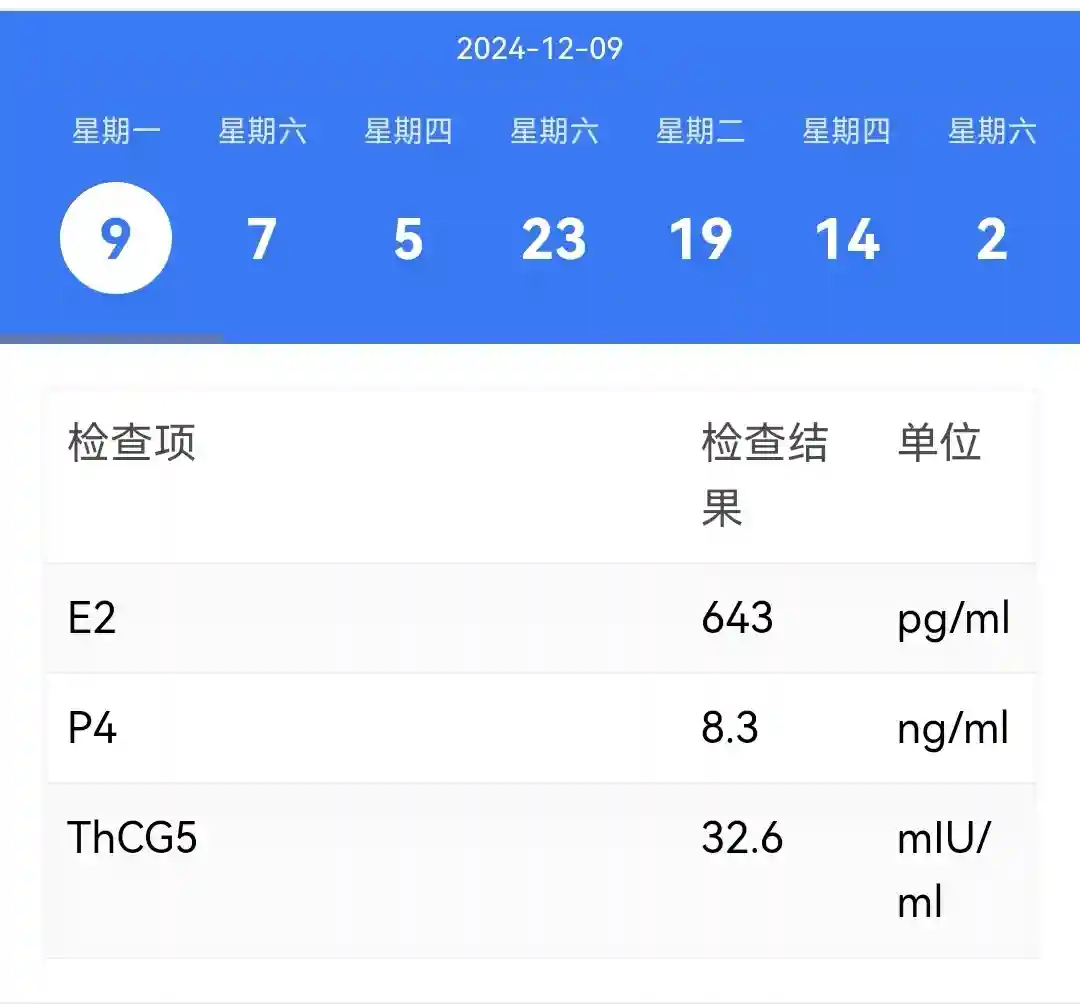Open Saturday the 23rd results
Image resolution: width=1080 pixels, height=1004 pixels.
[x=554, y=238]
